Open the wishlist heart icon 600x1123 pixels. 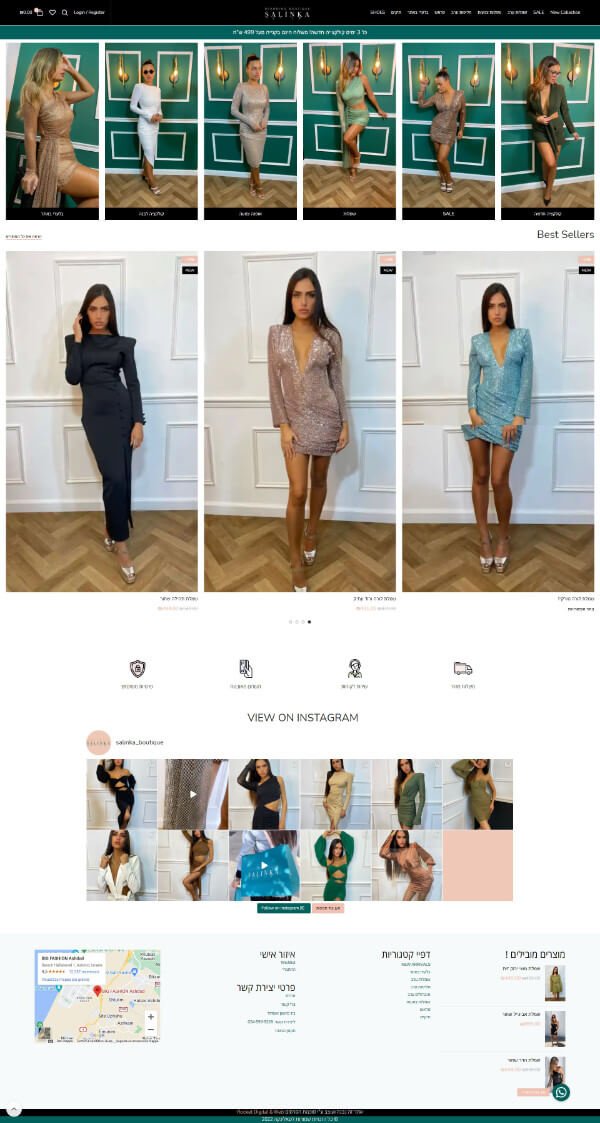tap(52, 13)
